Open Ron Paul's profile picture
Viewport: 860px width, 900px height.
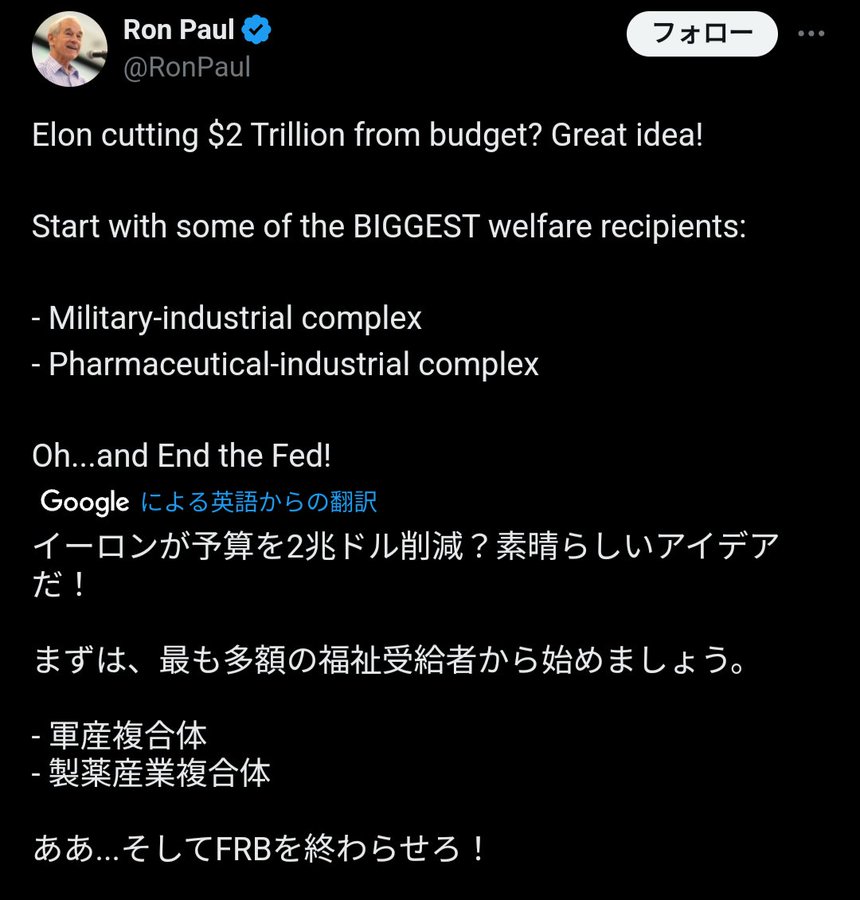point(69,50)
